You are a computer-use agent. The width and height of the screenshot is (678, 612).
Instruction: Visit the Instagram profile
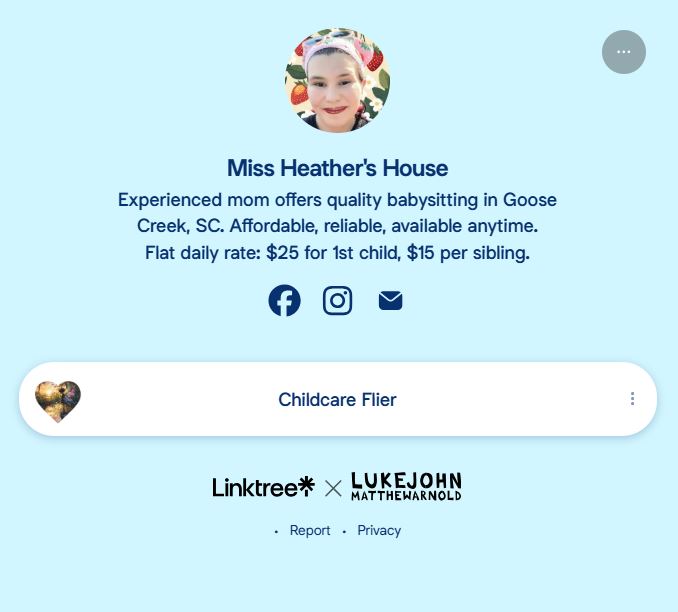tap(338, 300)
